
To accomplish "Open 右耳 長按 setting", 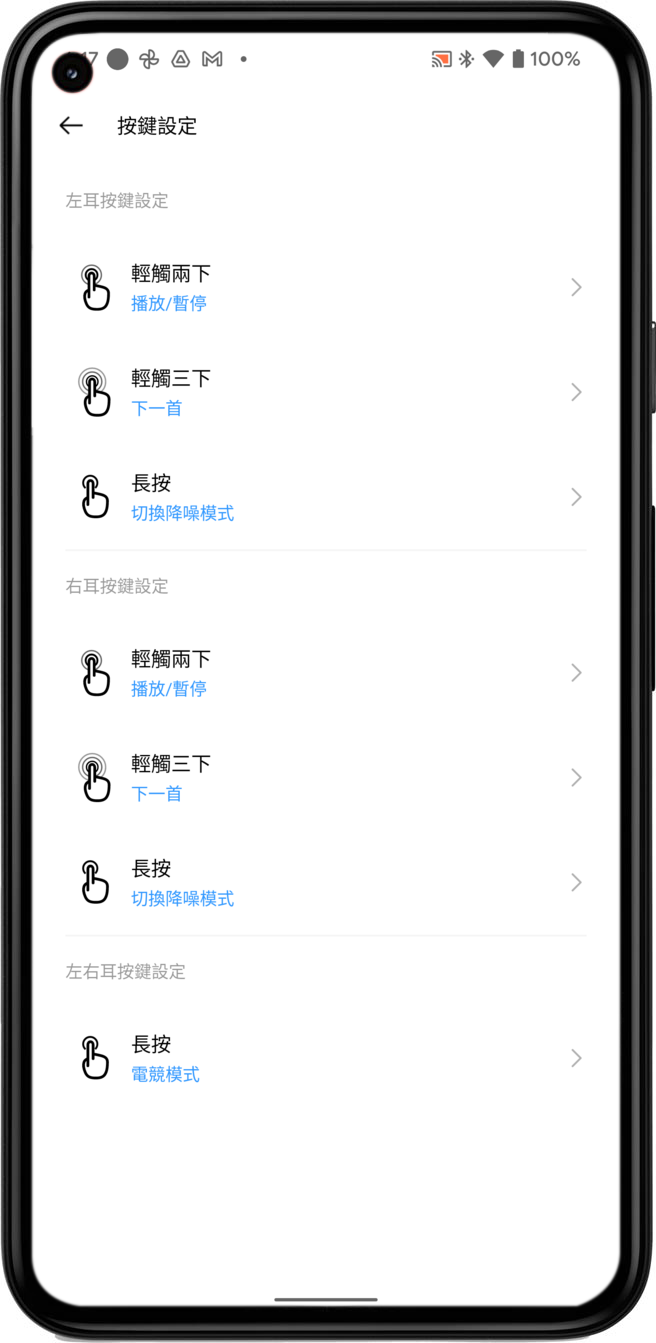I will pyautogui.click(x=326, y=883).
